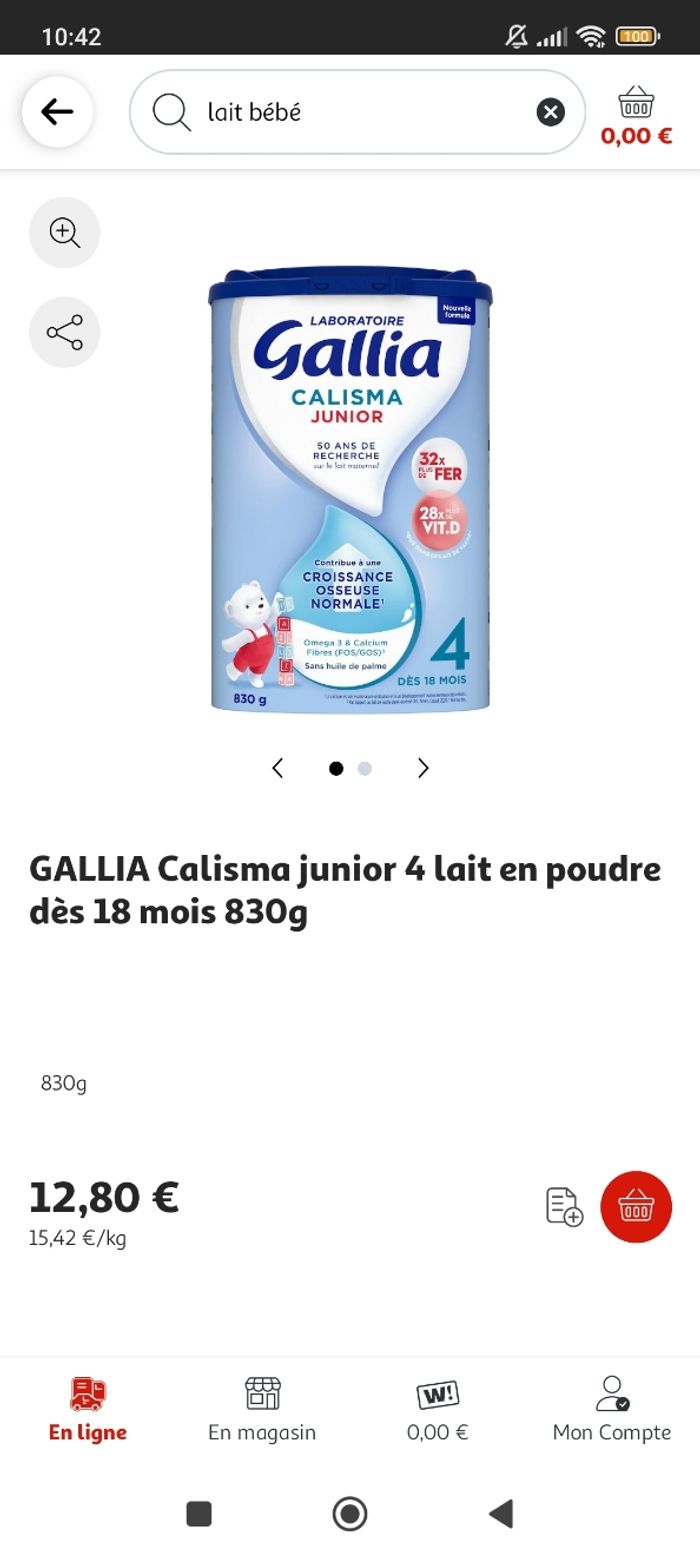Open the W! loyalty balance tab

[x=437, y=1408]
